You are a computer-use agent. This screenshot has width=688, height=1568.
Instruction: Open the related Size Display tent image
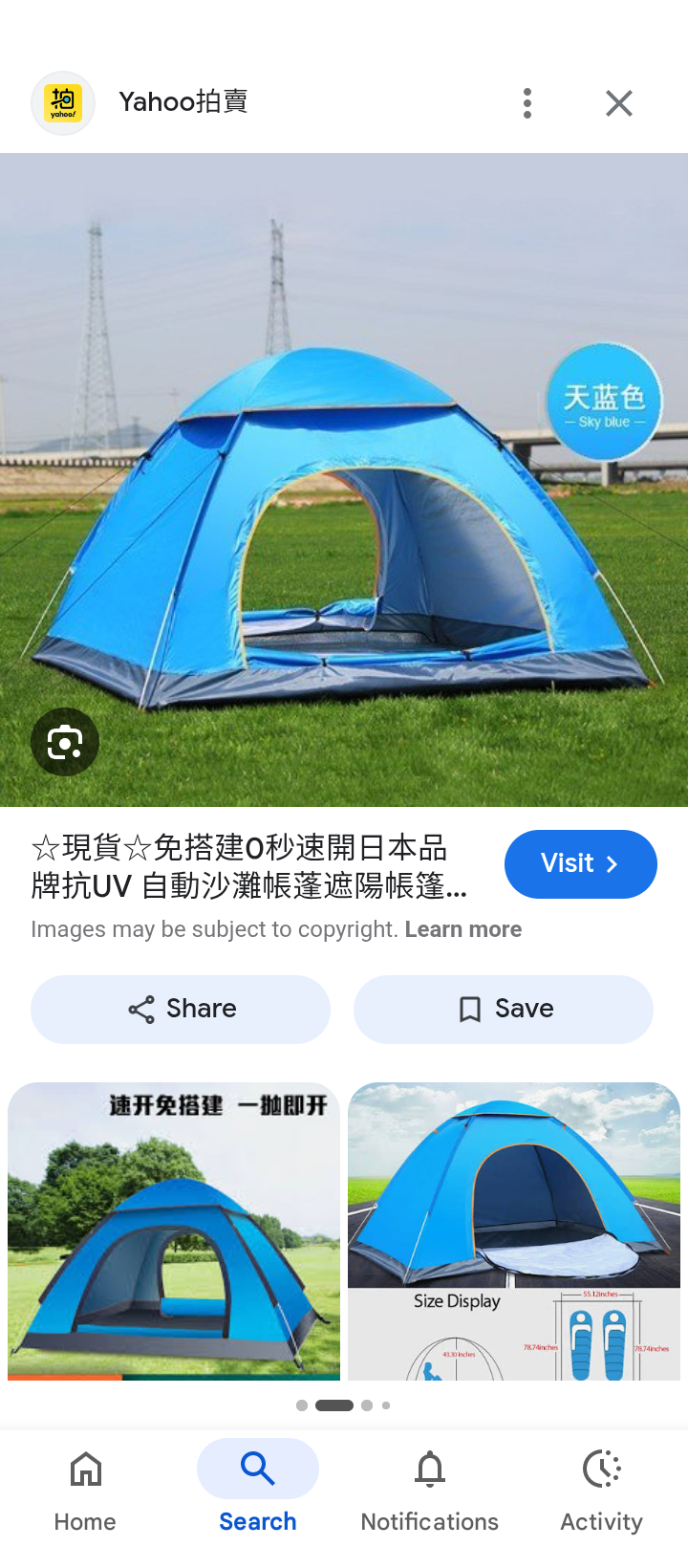(x=514, y=1231)
